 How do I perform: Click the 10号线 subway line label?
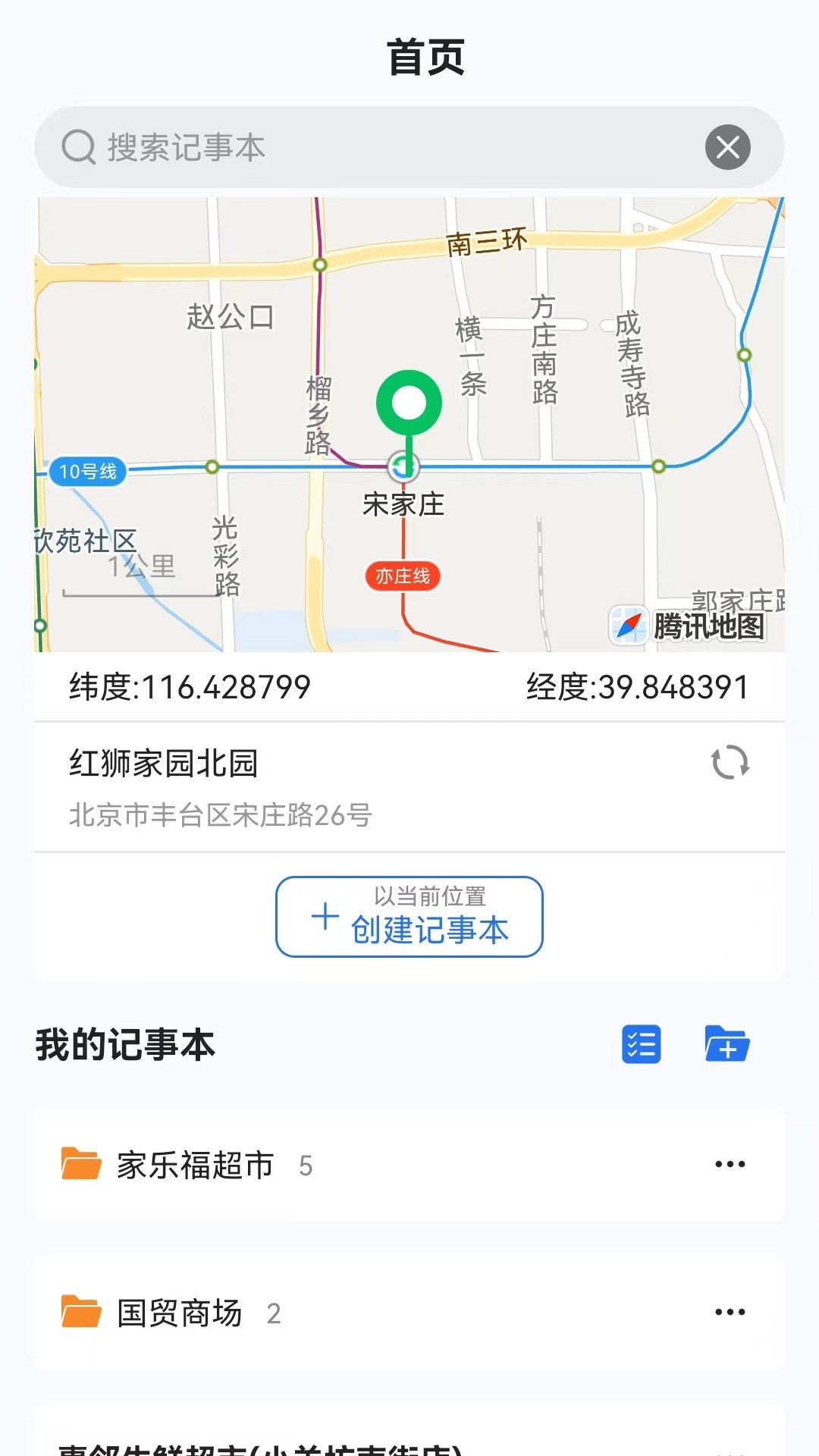(87, 470)
